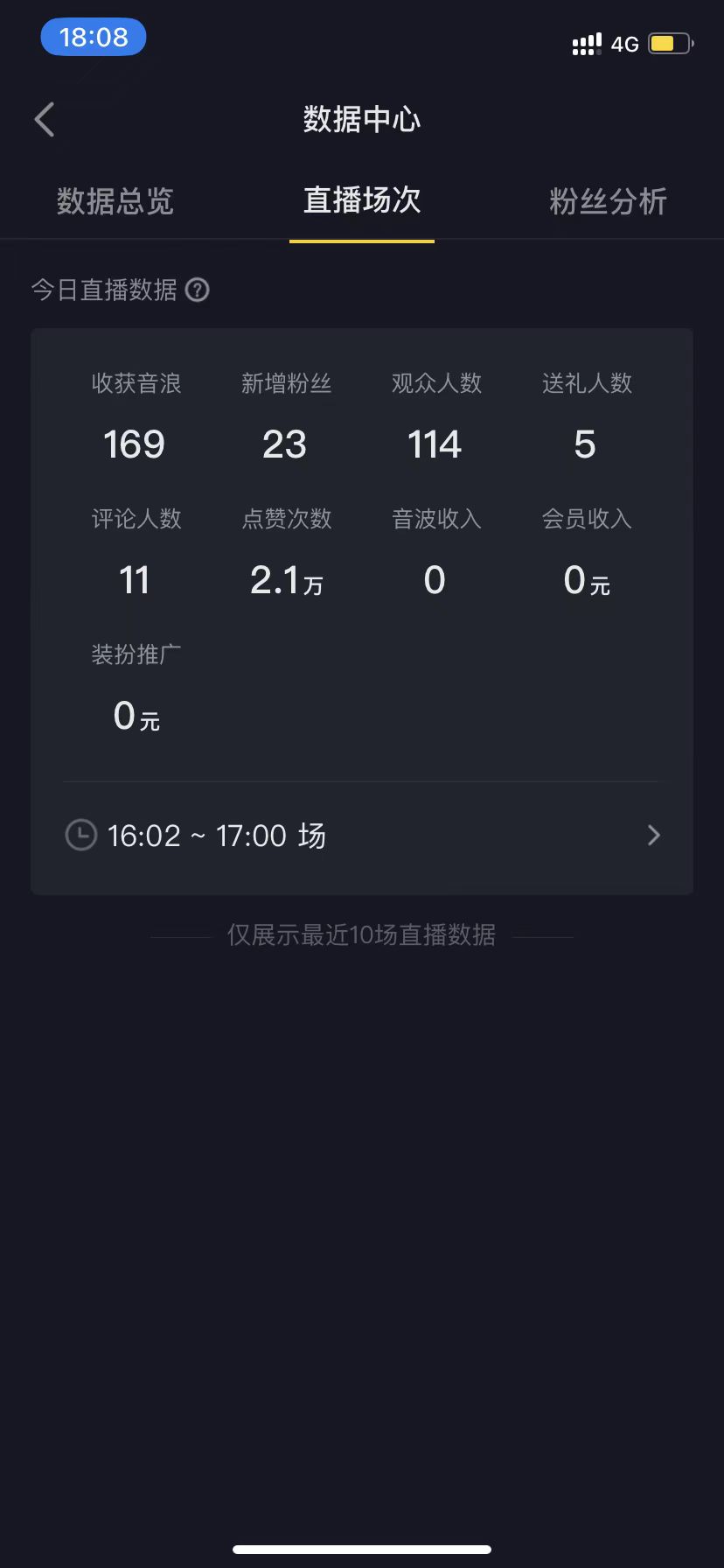Viewport: 724px width, 1568px height.
Task: Open the 粉丝分析 tab
Action: click(x=608, y=202)
